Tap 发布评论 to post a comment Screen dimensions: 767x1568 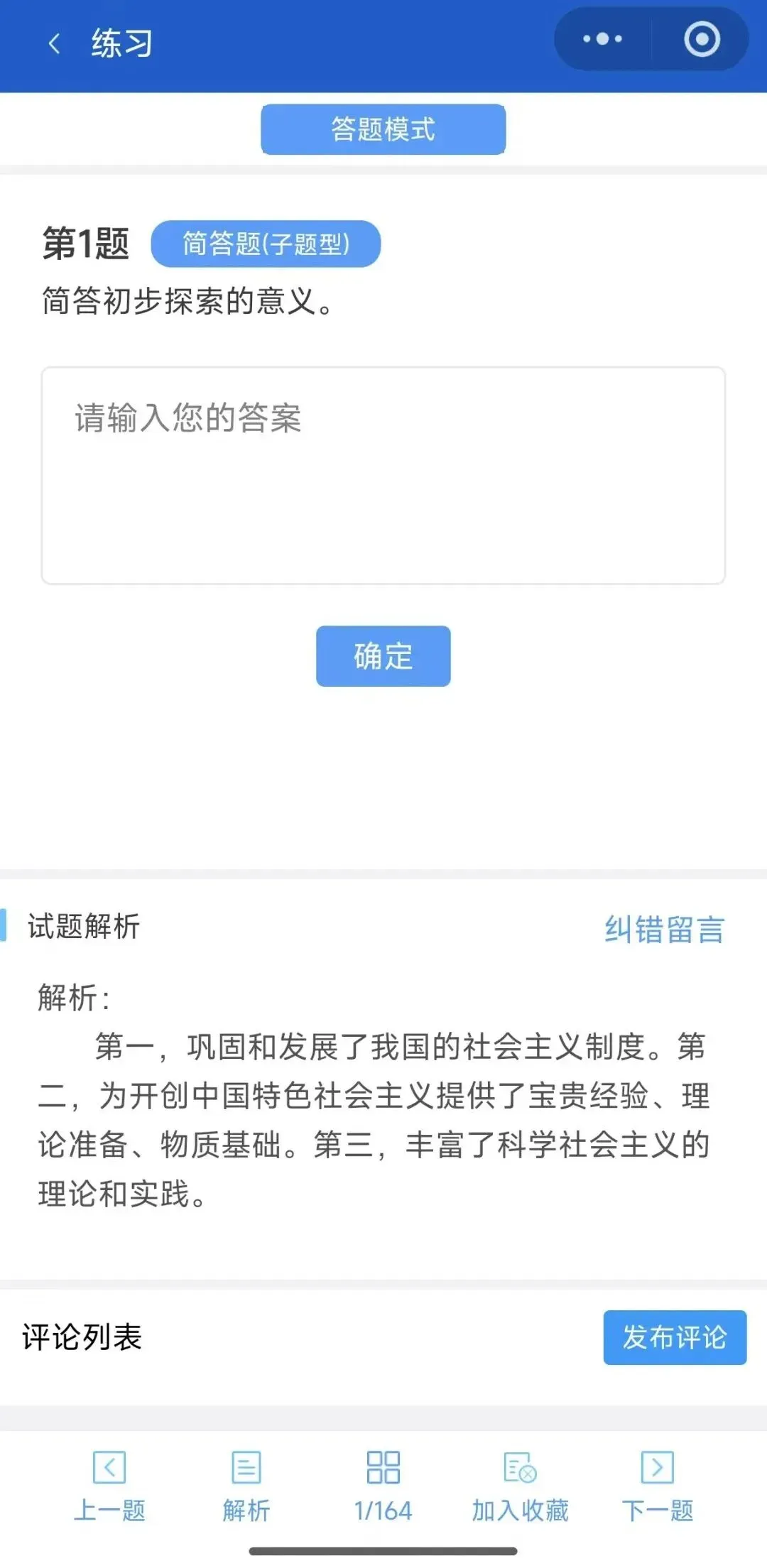pyautogui.click(x=675, y=1337)
